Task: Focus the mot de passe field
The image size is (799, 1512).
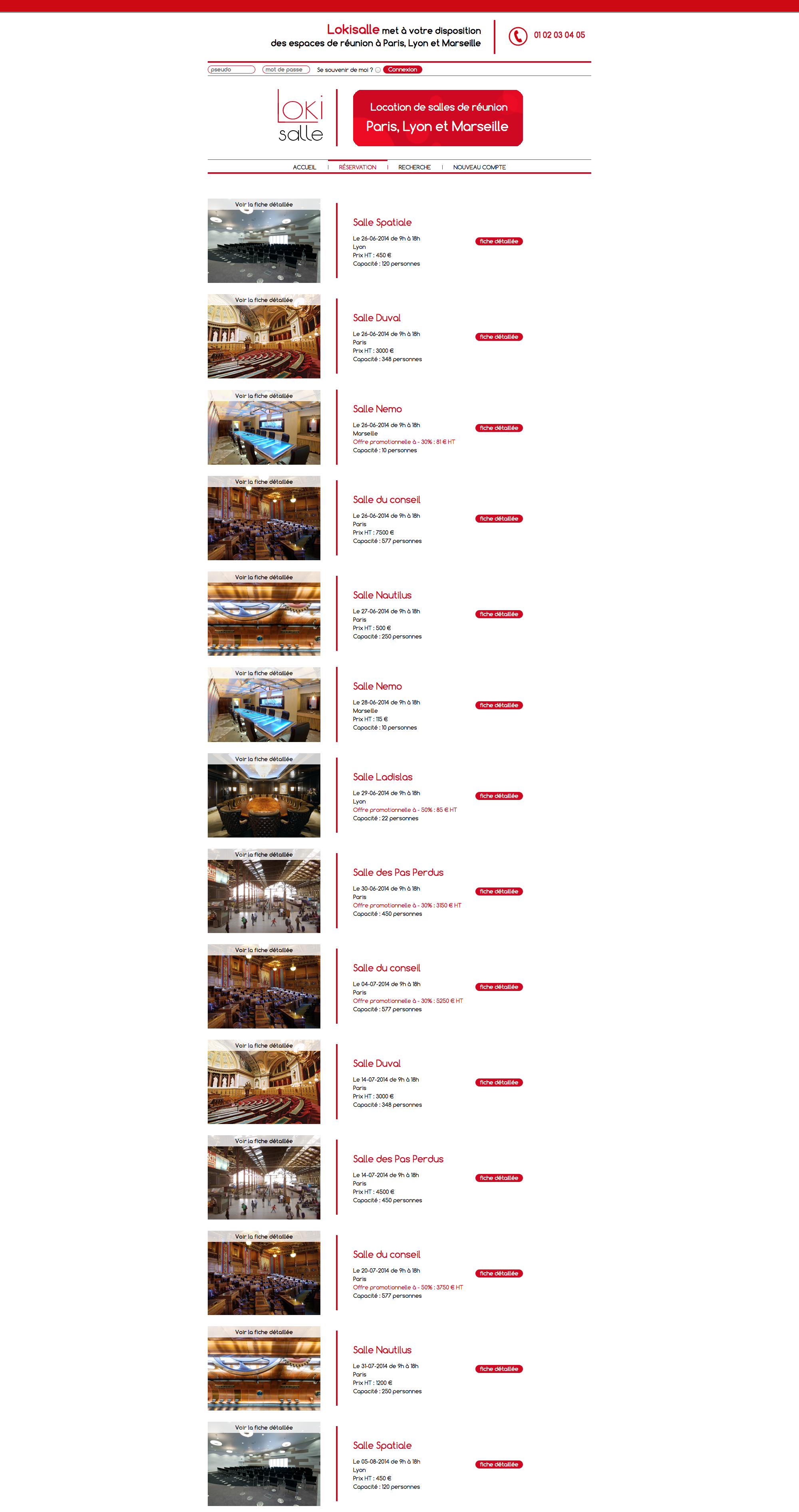Action: tap(286, 69)
